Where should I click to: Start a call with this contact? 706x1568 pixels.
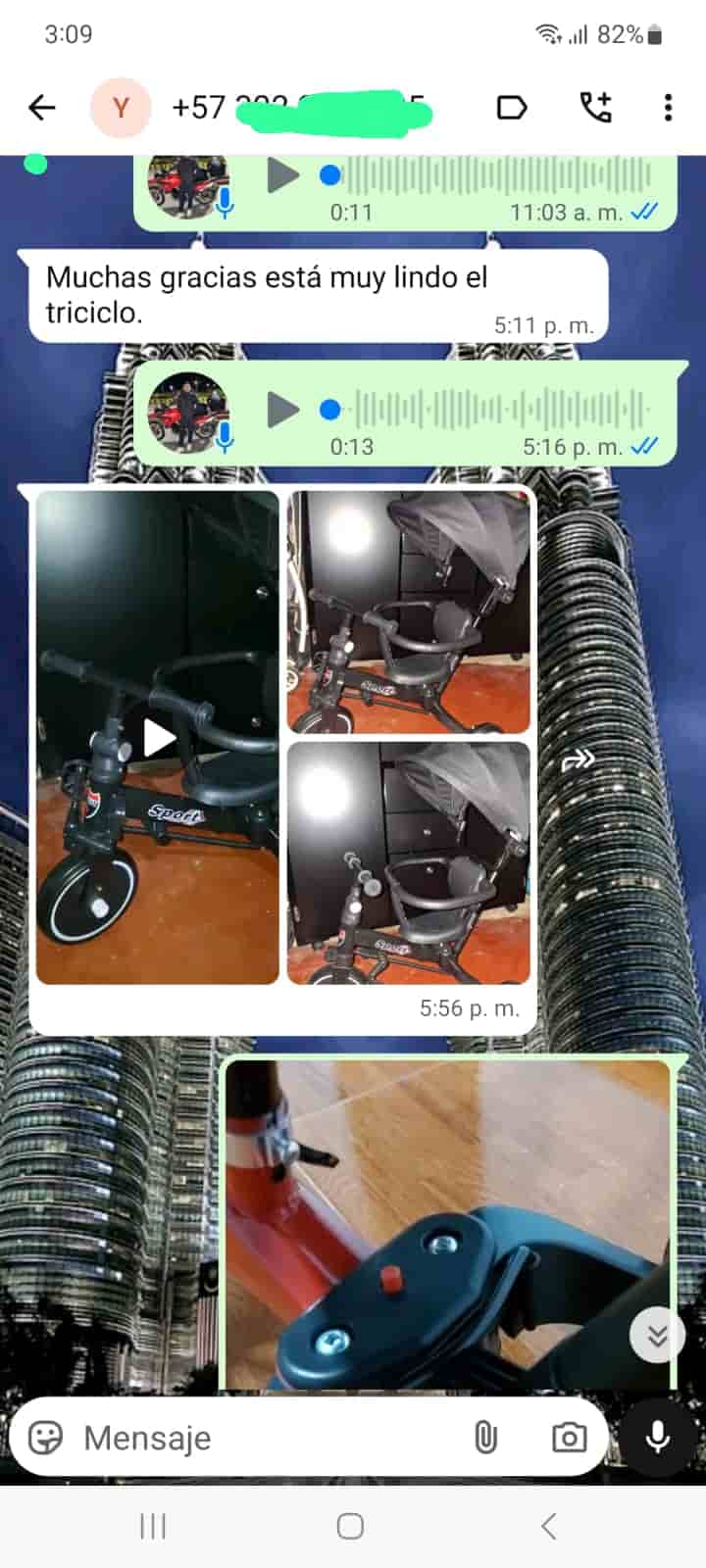595,107
